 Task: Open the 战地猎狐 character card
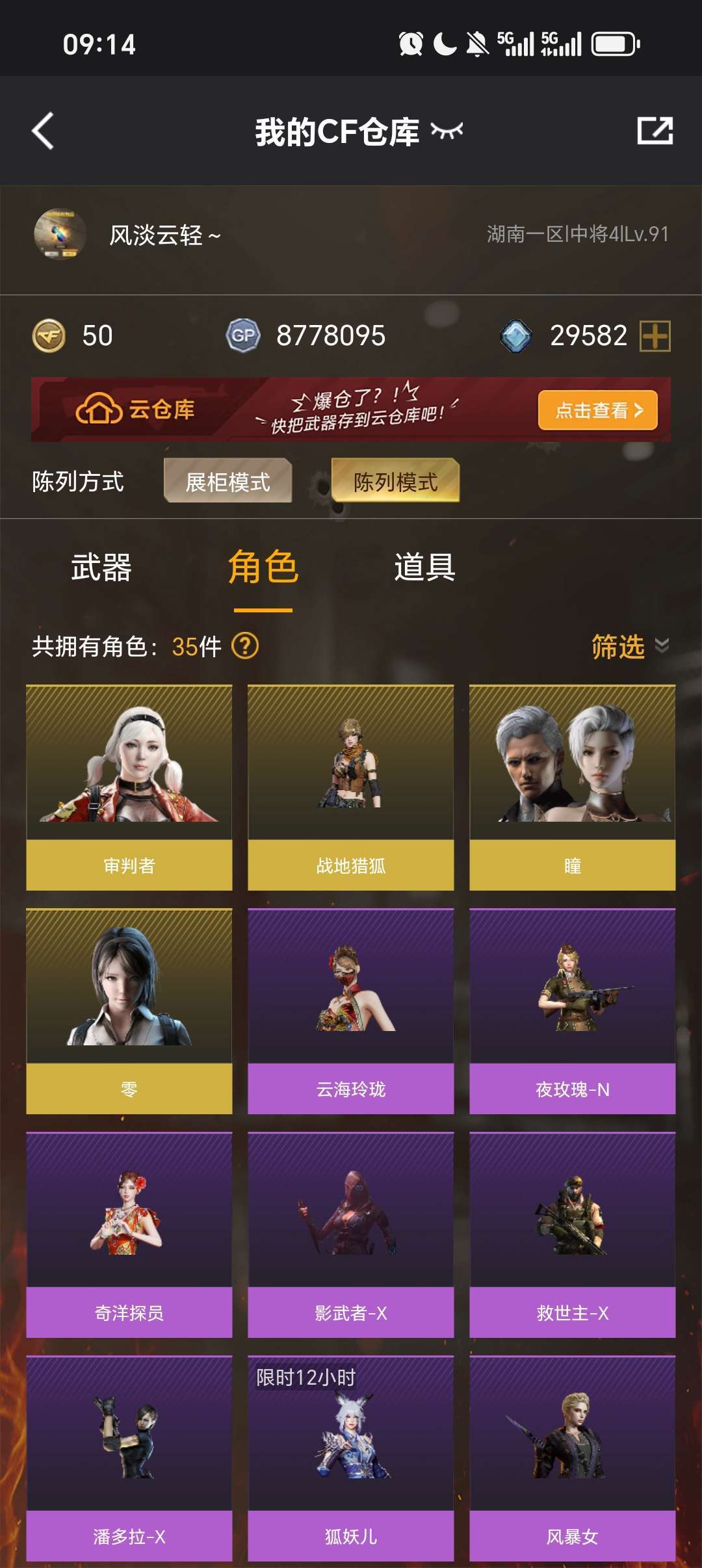(x=351, y=787)
